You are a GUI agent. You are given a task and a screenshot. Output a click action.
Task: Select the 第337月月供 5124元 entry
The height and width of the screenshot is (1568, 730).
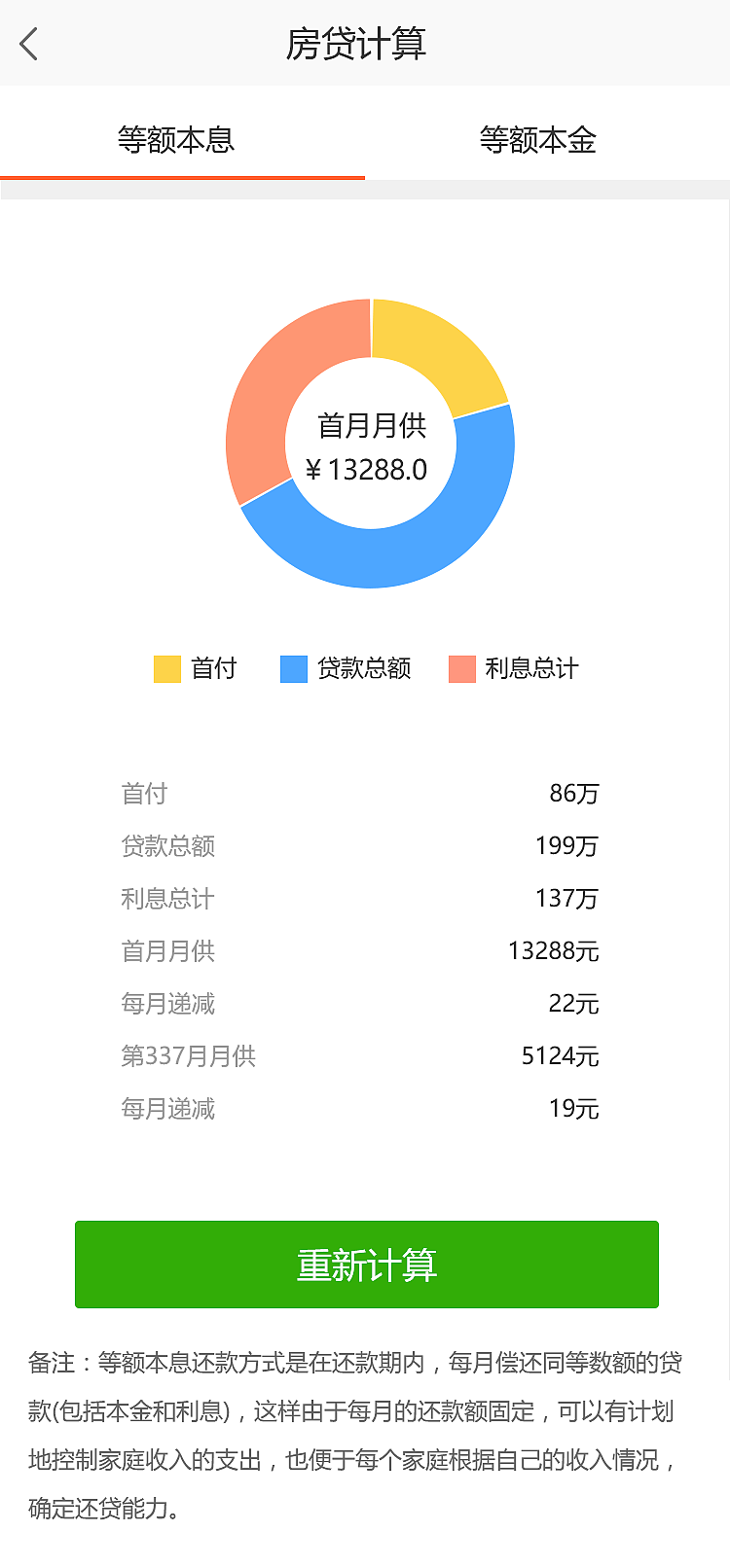click(x=365, y=1055)
